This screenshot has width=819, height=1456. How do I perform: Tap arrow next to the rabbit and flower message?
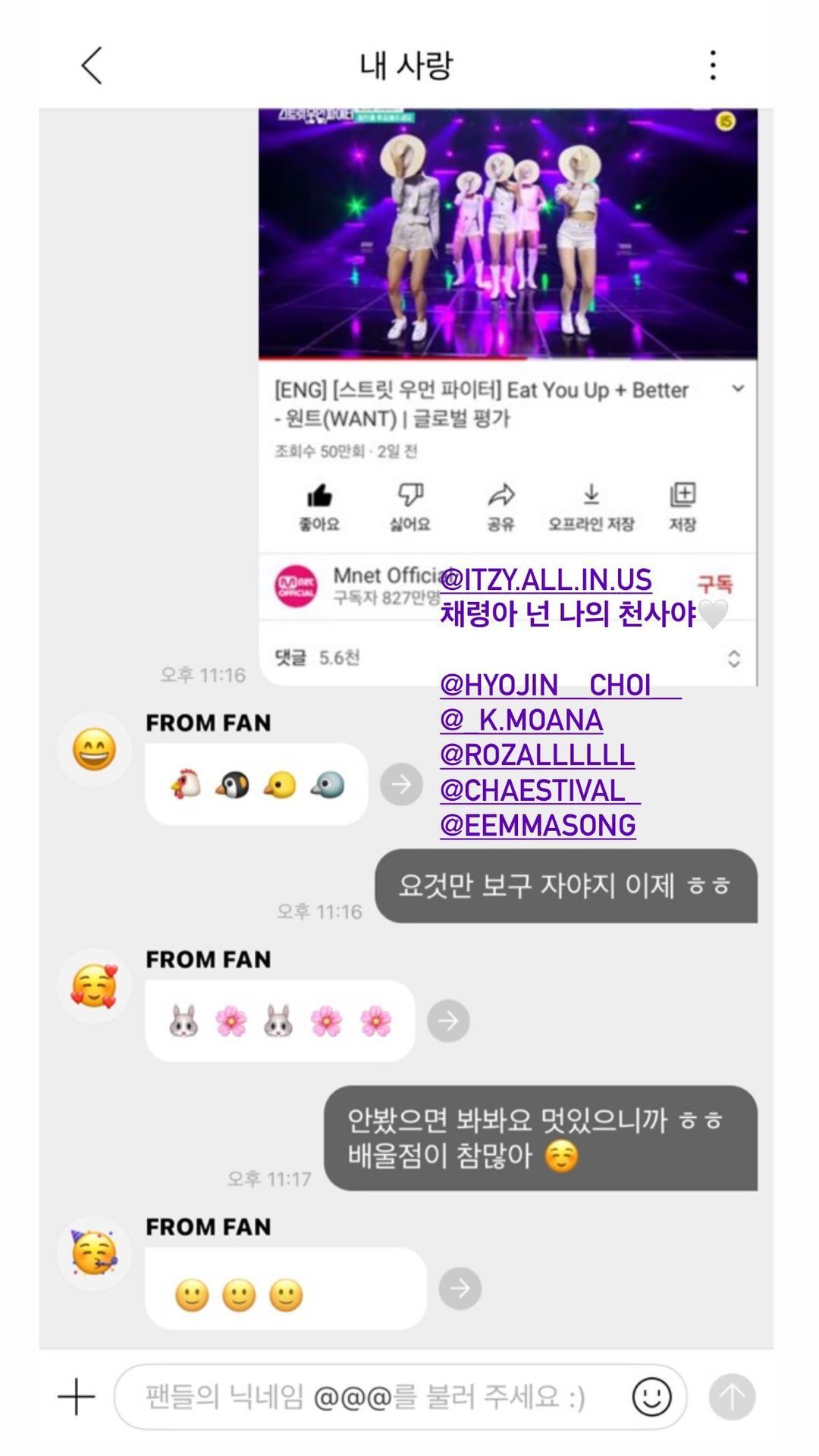tap(448, 1021)
